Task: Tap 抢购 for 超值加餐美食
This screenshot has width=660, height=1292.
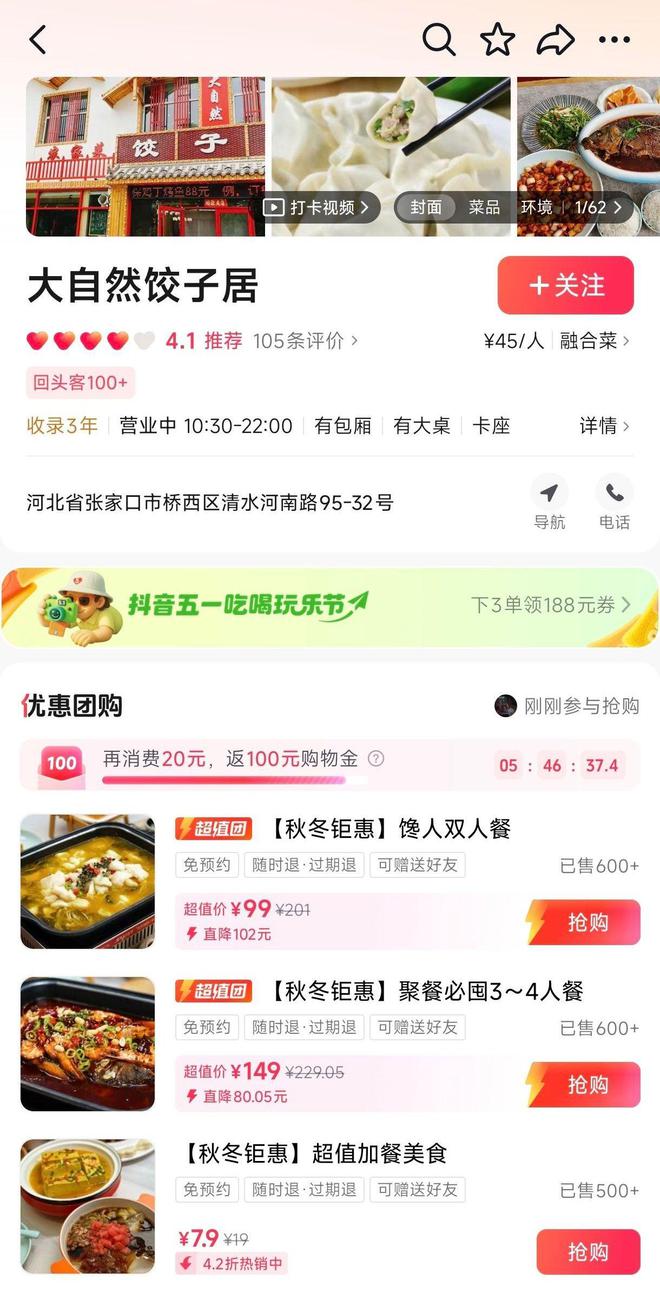Action: pos(588,1251)
